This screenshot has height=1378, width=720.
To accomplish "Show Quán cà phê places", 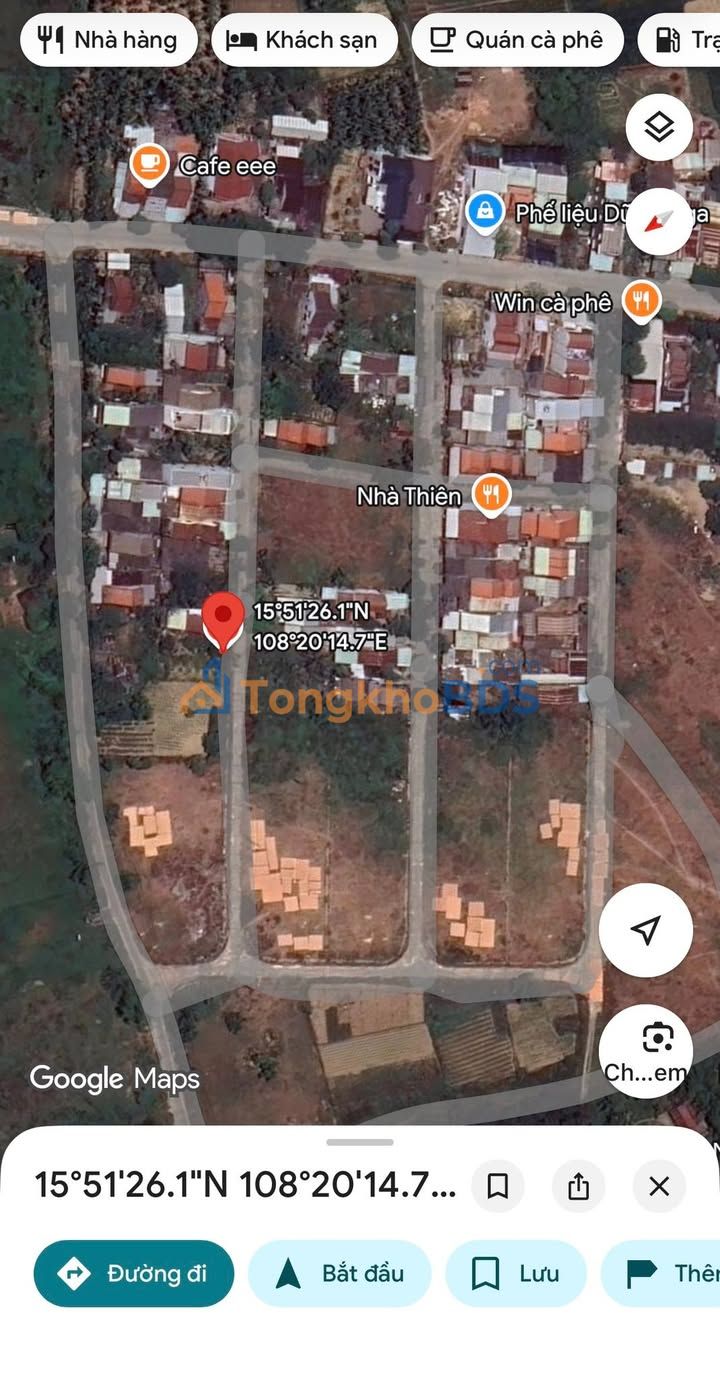I will pyautogui.click(x=517, y=40).
